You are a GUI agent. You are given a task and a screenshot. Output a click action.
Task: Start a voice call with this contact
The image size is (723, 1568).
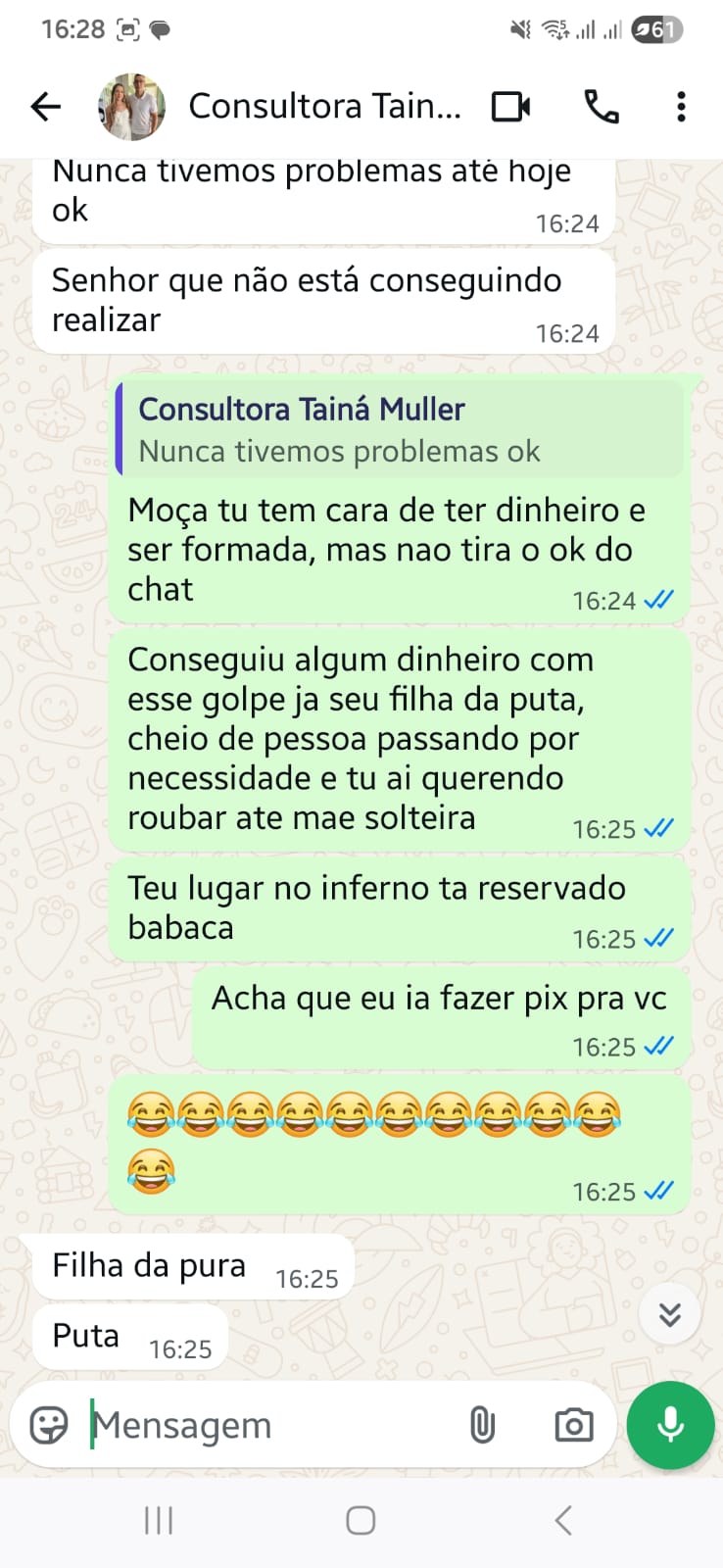[x=601, y=106]
